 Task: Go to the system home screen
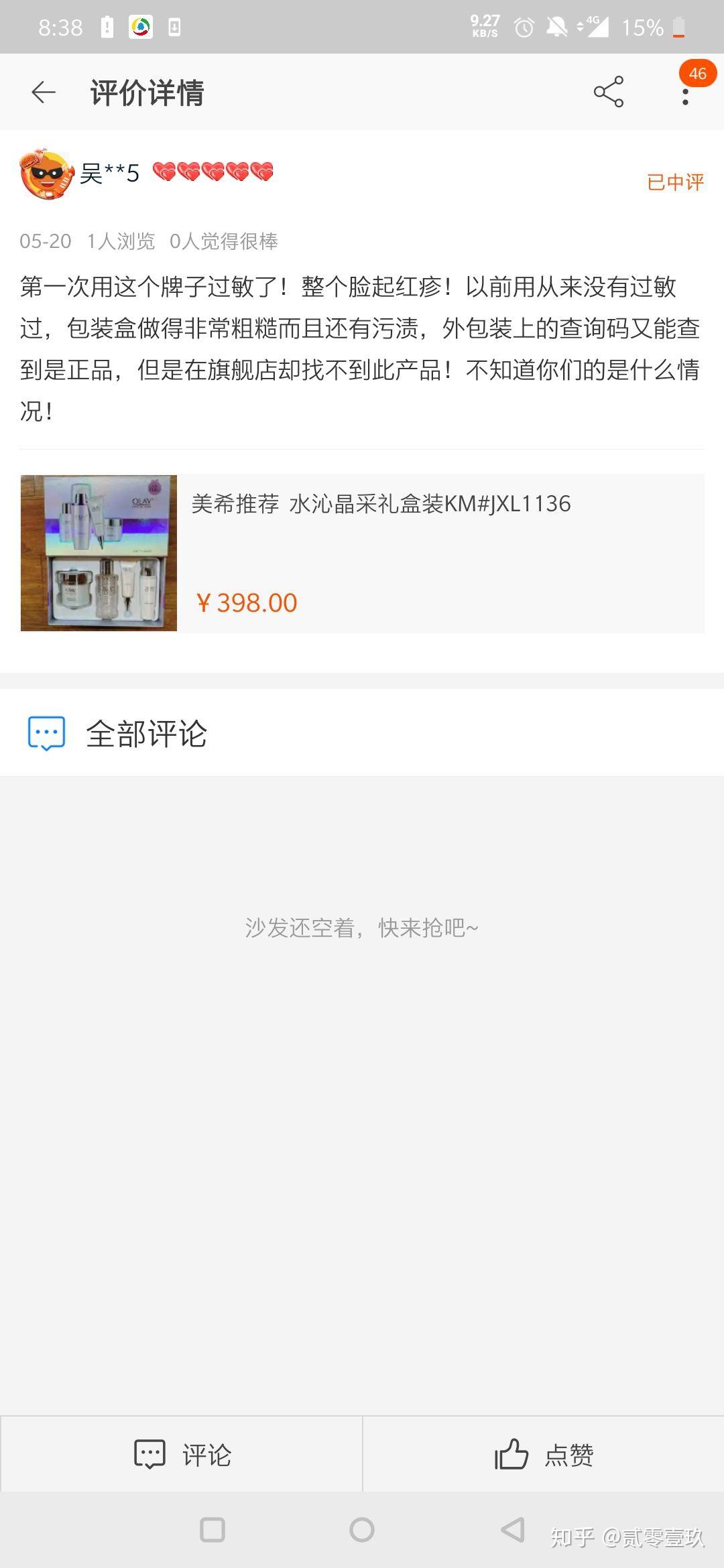point(362,1530)
